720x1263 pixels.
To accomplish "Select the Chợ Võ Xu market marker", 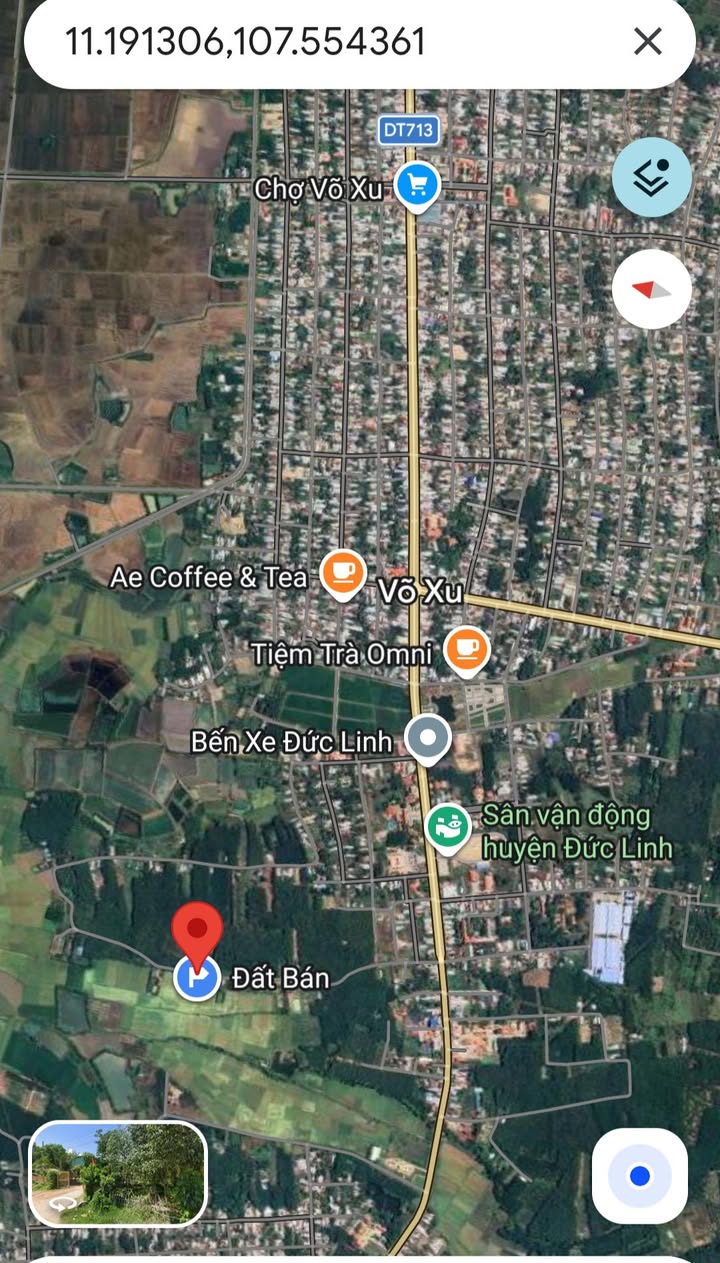I will coord(417,185).
